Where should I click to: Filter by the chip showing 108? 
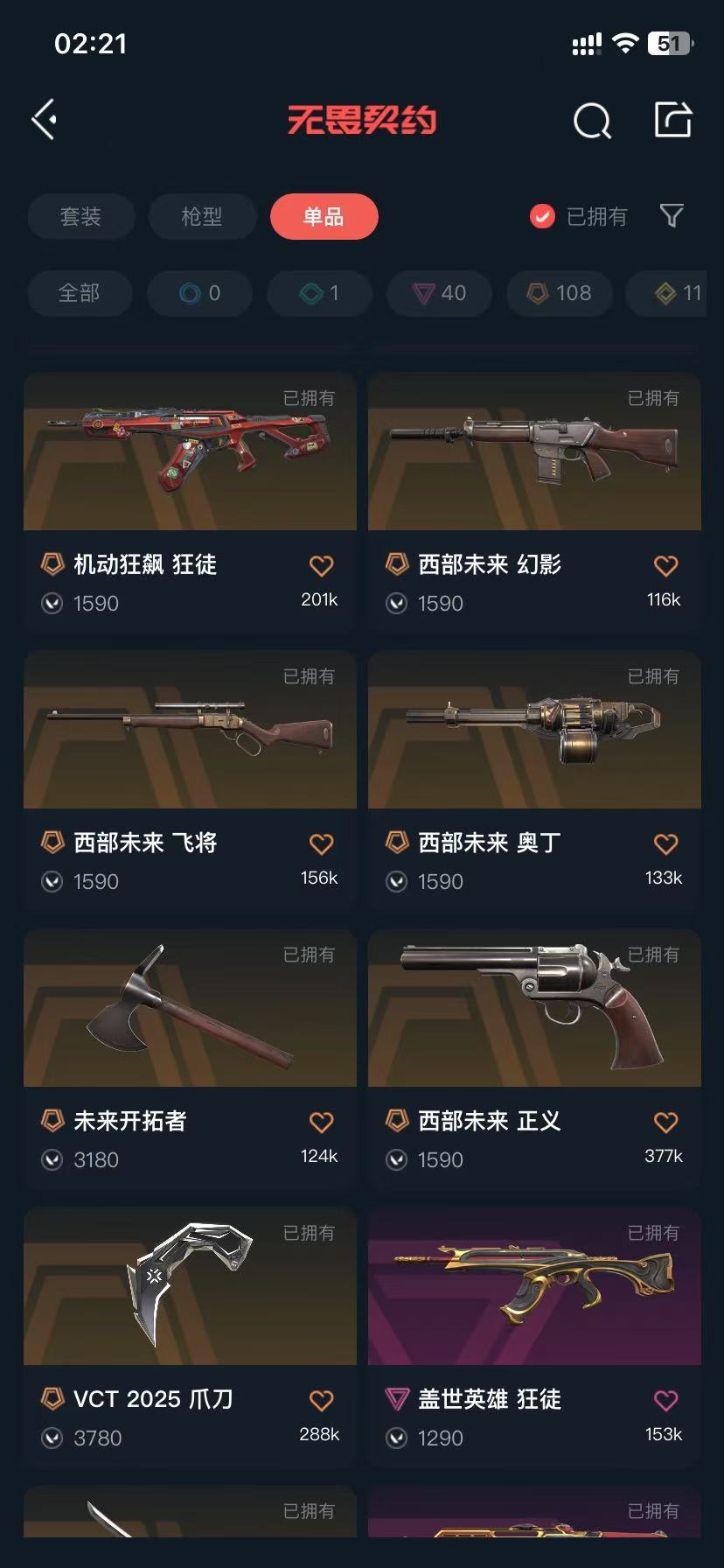click(x=560, y=293)
